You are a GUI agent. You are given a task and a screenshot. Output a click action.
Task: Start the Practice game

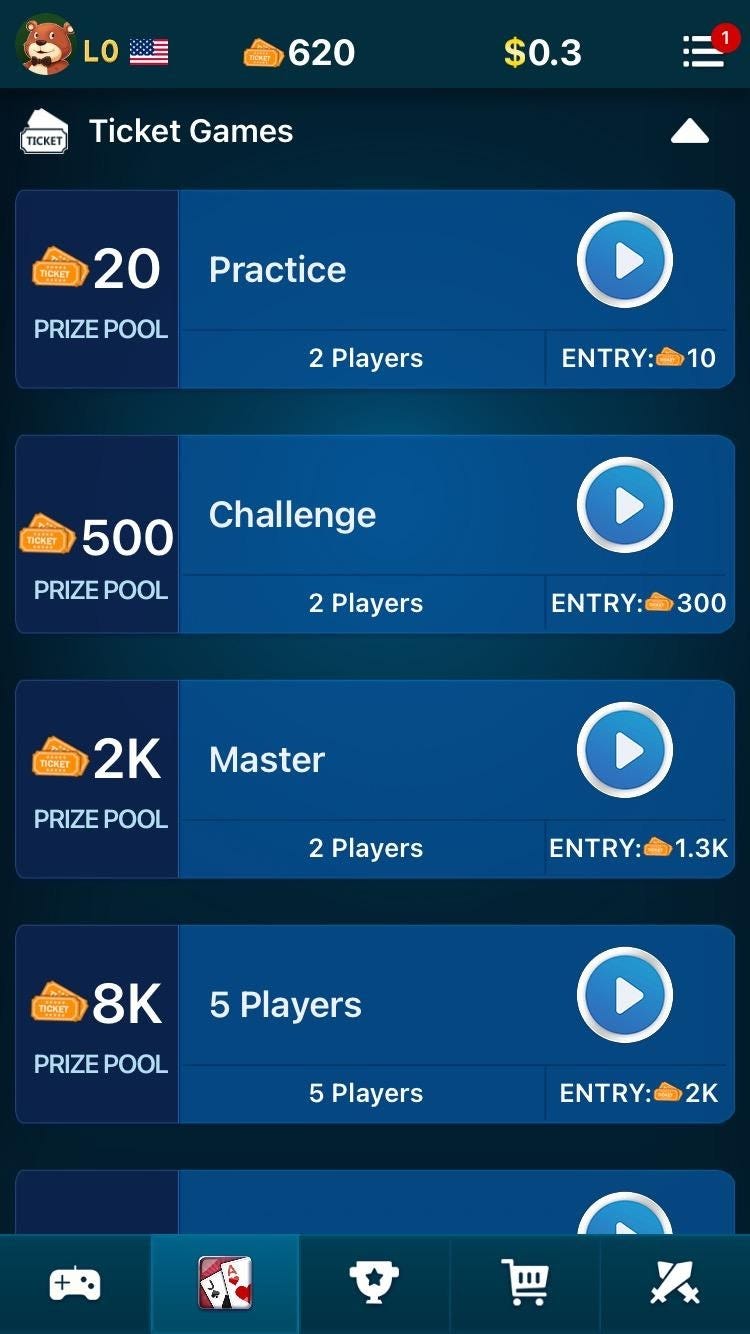point(624,261)
